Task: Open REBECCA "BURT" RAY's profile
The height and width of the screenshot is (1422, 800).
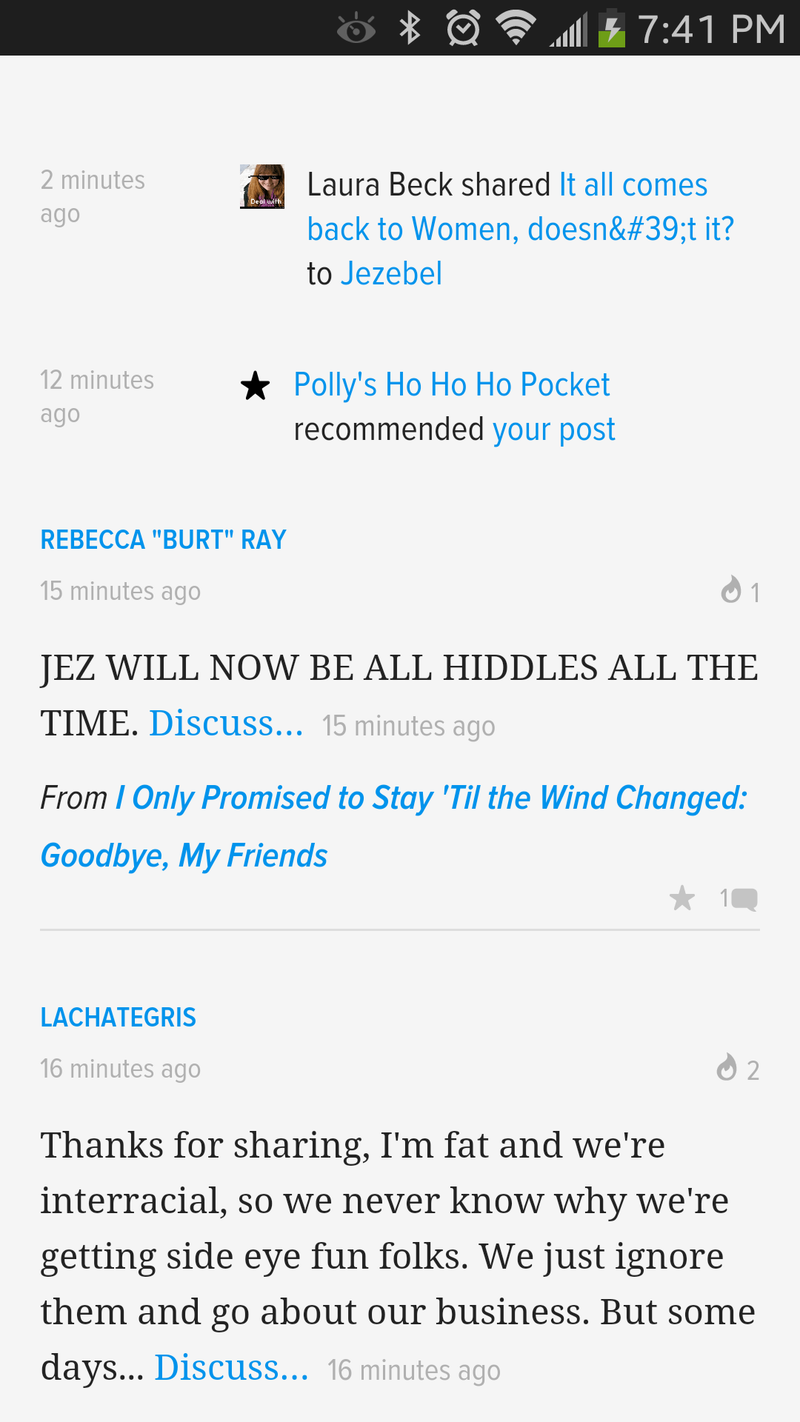Action: click(x=163, y=540)
